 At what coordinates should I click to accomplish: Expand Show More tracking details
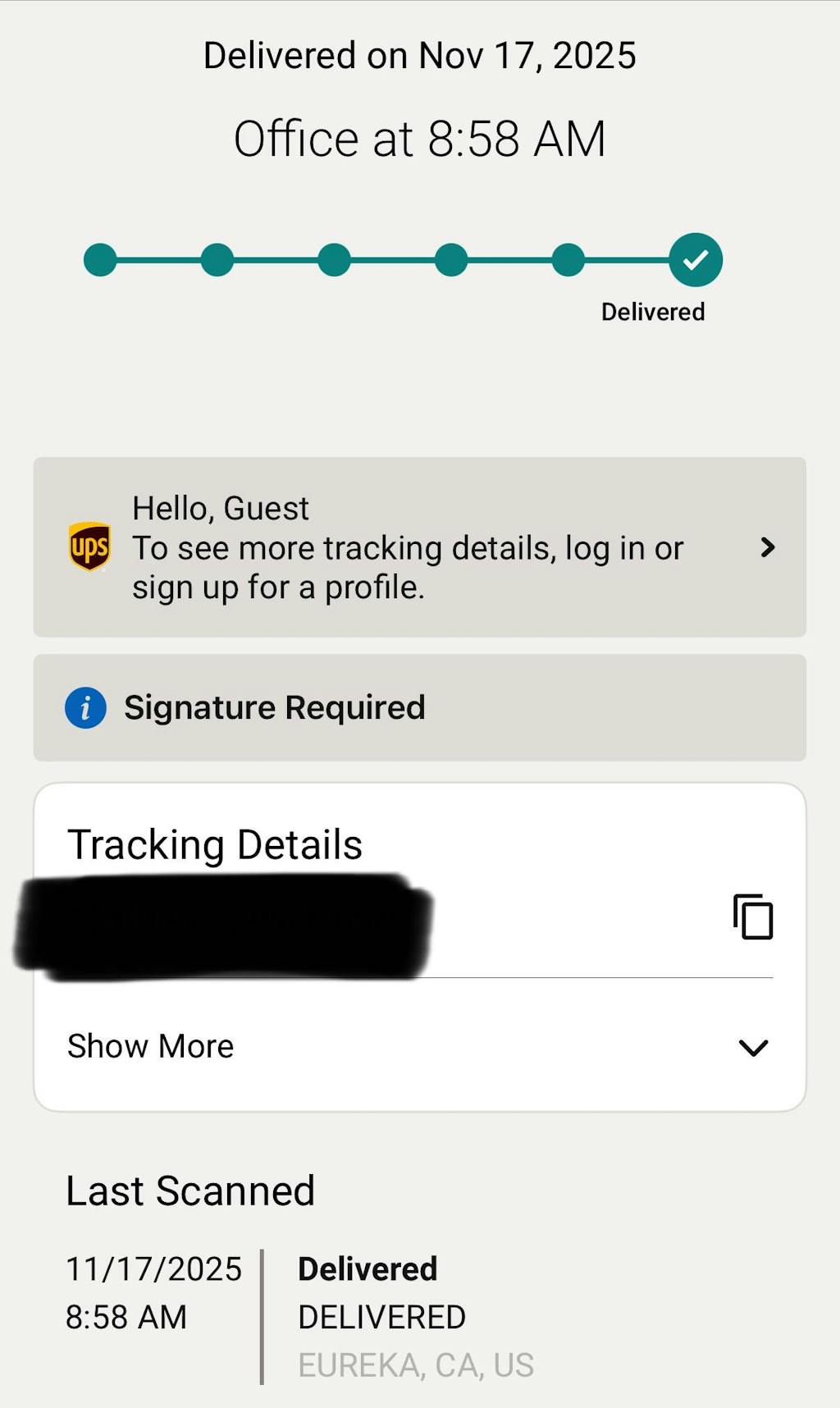tap(419, 1047)
